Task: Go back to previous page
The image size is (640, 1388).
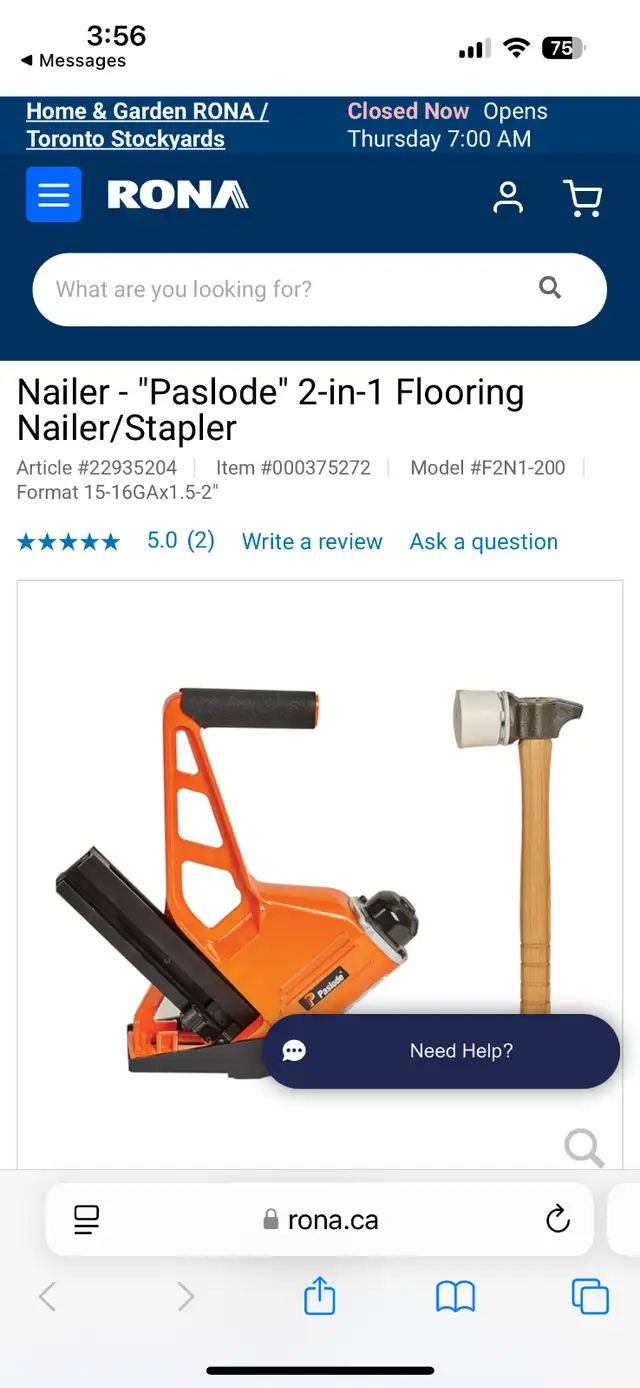Action: coord(47,1297)
